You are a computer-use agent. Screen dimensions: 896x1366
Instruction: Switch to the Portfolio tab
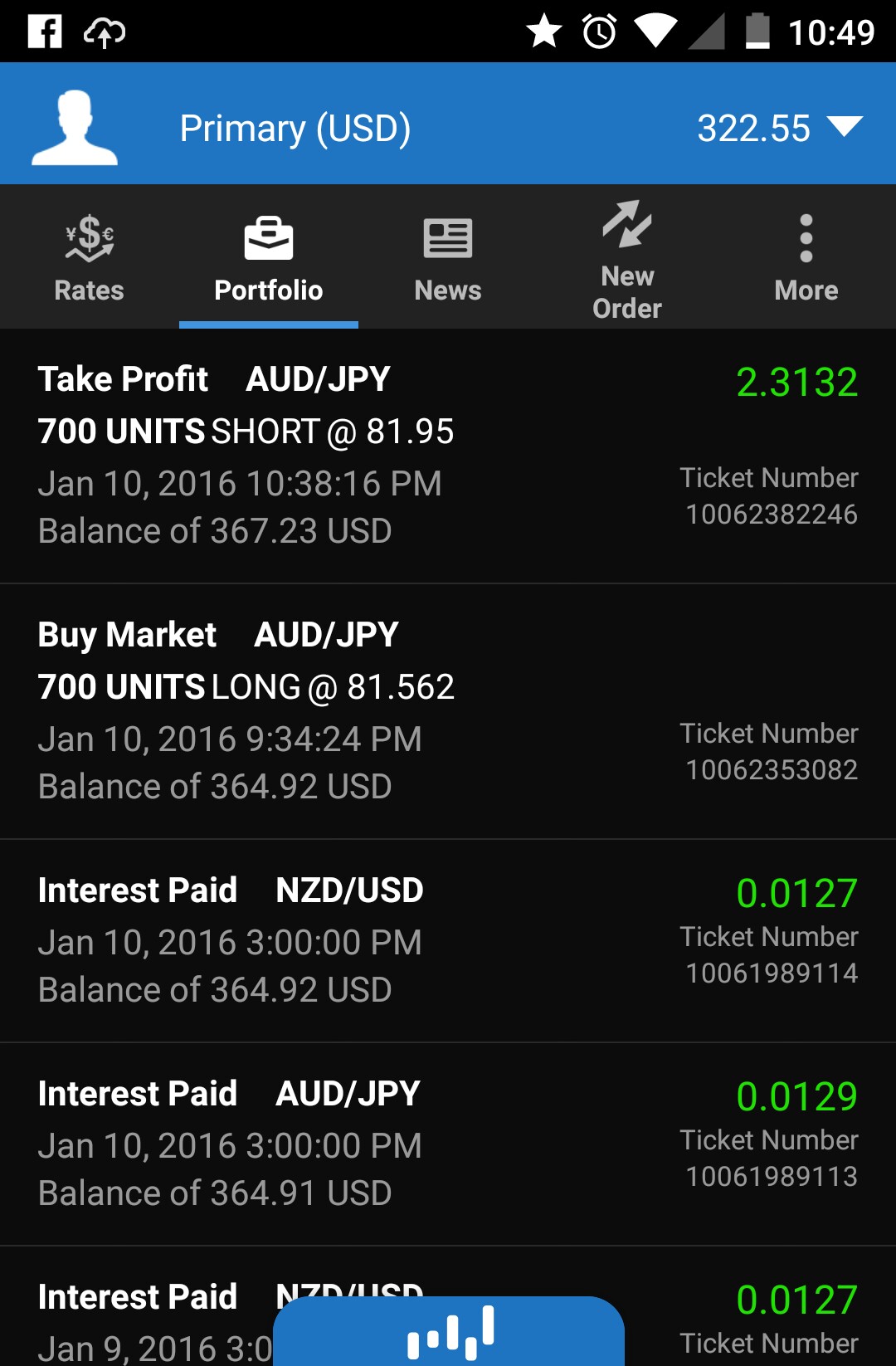coord(268,257)
